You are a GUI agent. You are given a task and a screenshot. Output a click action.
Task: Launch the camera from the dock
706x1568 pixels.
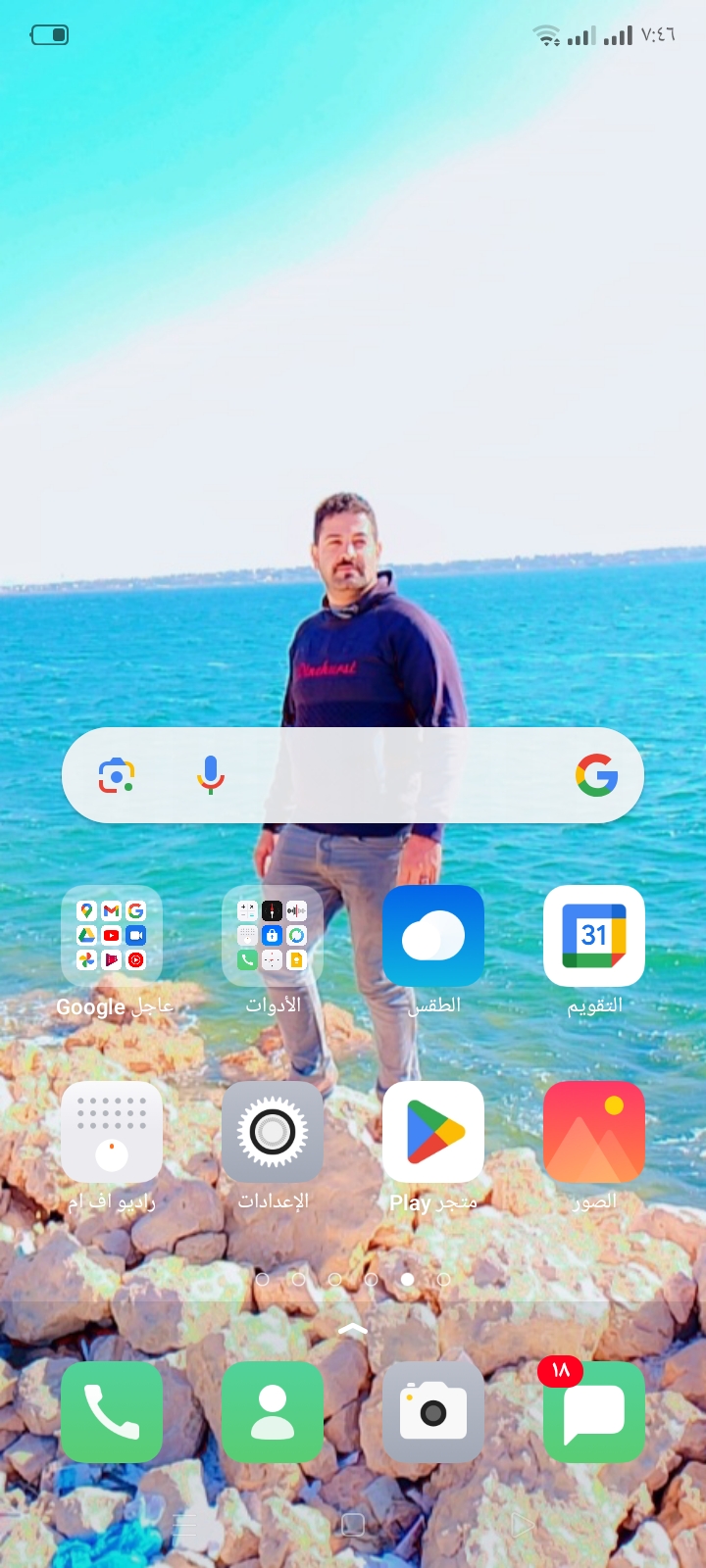[x=433, y=1412]
